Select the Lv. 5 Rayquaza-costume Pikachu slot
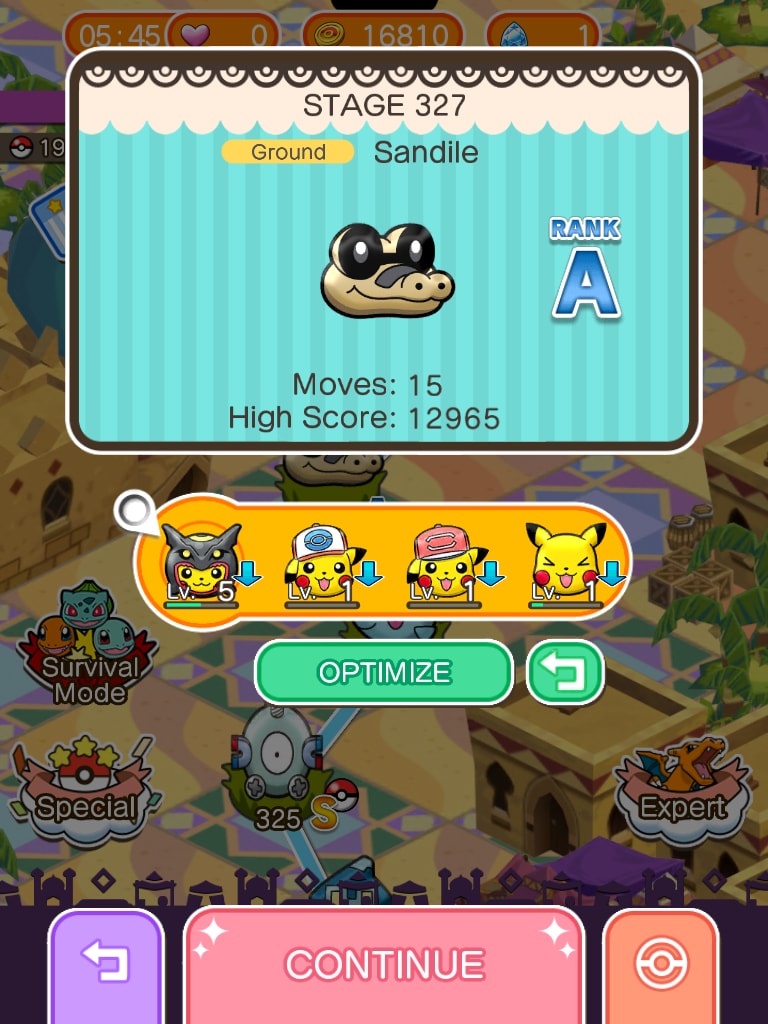 (x=201, y=564)
